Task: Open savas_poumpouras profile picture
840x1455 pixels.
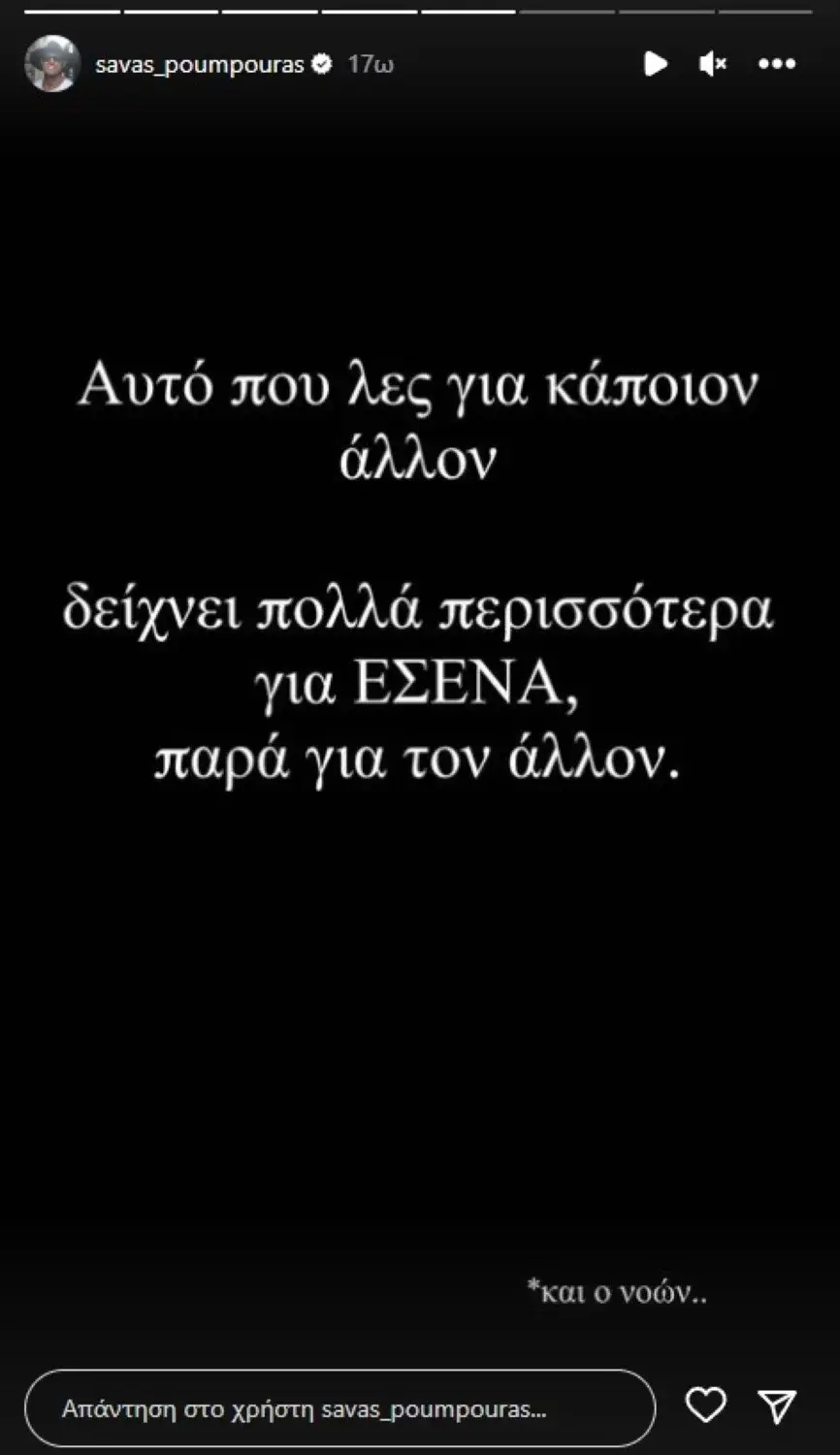Action: coord(51,64)
